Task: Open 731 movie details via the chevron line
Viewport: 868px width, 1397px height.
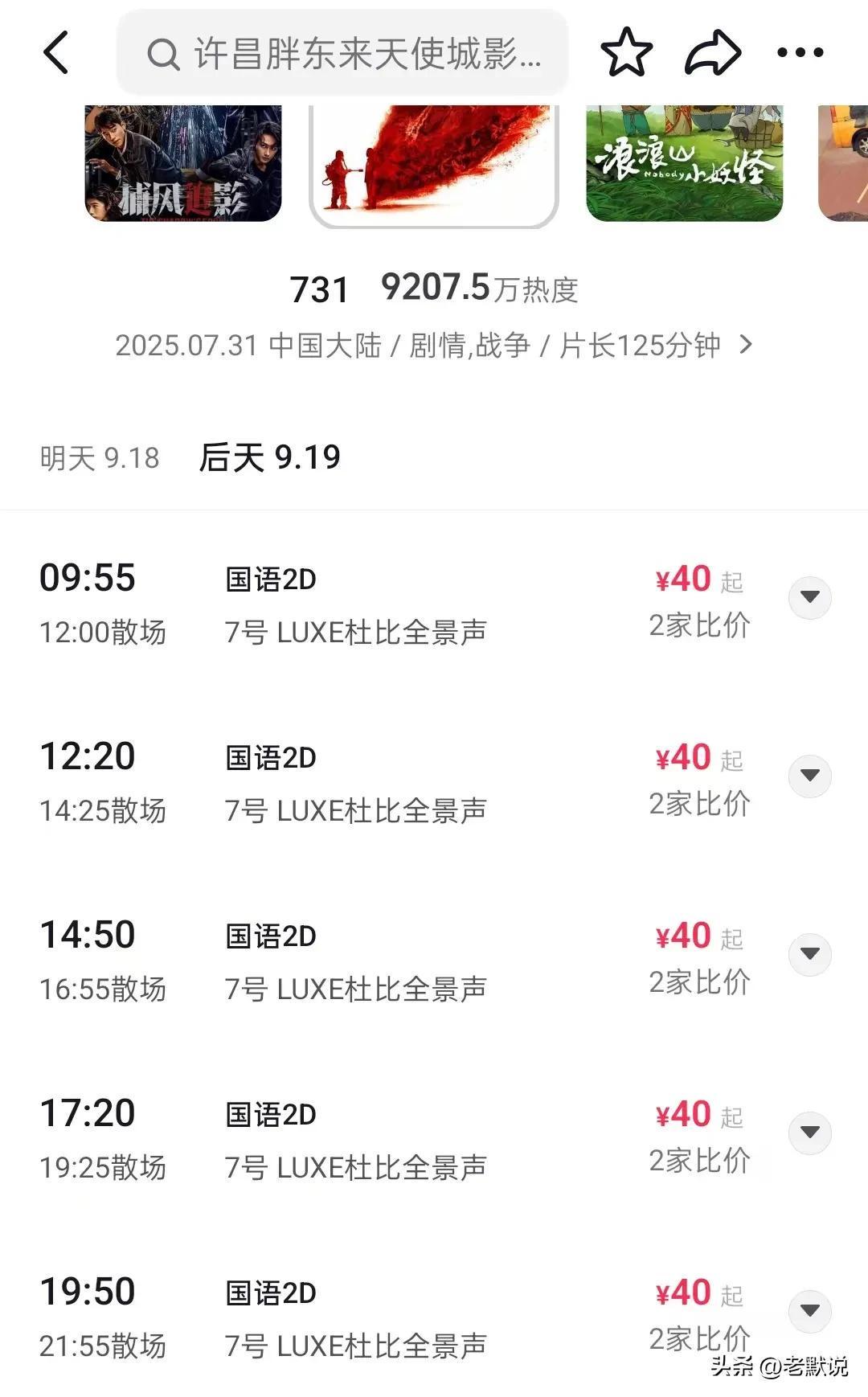Action: point(434,346)
